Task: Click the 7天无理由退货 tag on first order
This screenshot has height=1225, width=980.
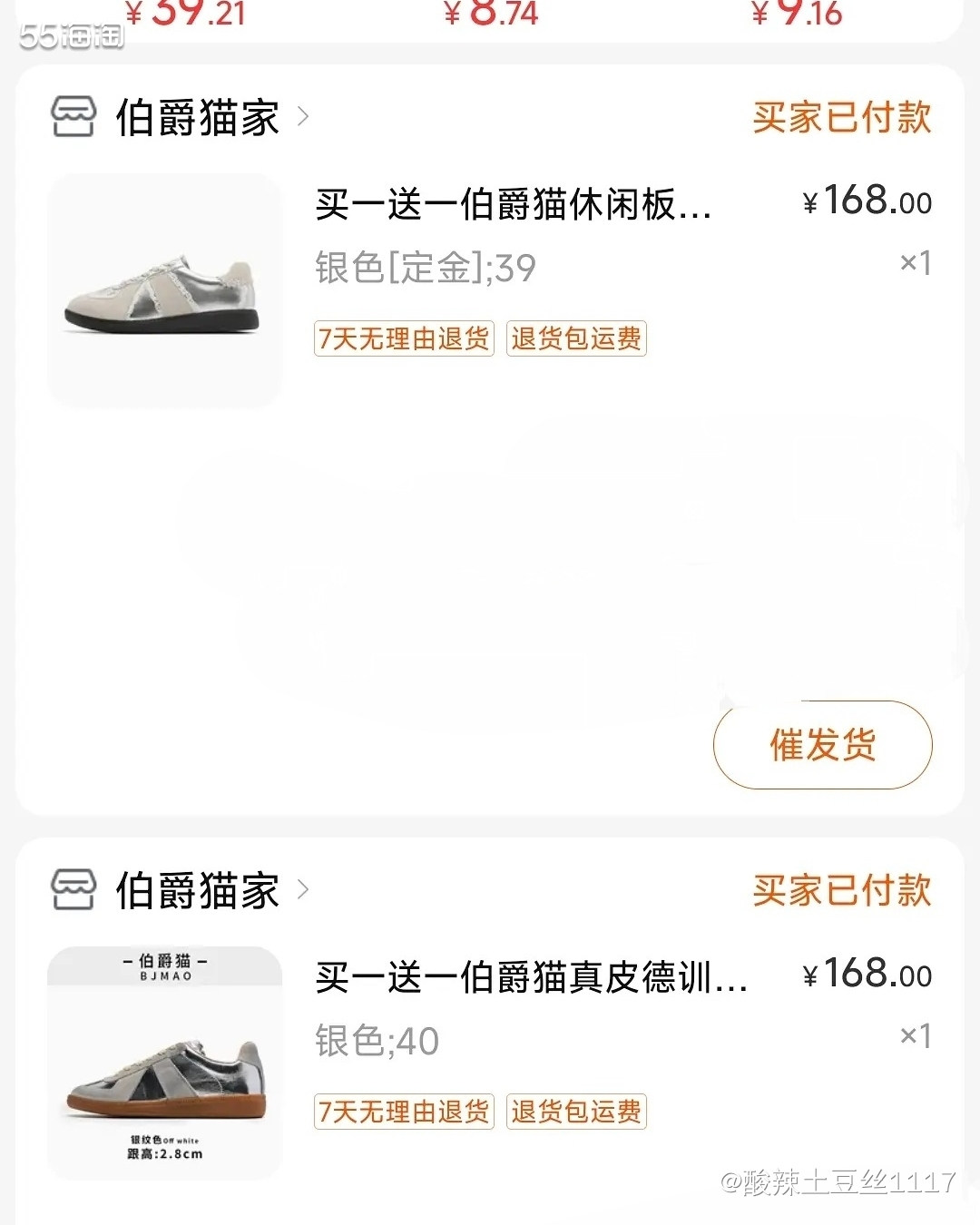Action: click(403, 339)
